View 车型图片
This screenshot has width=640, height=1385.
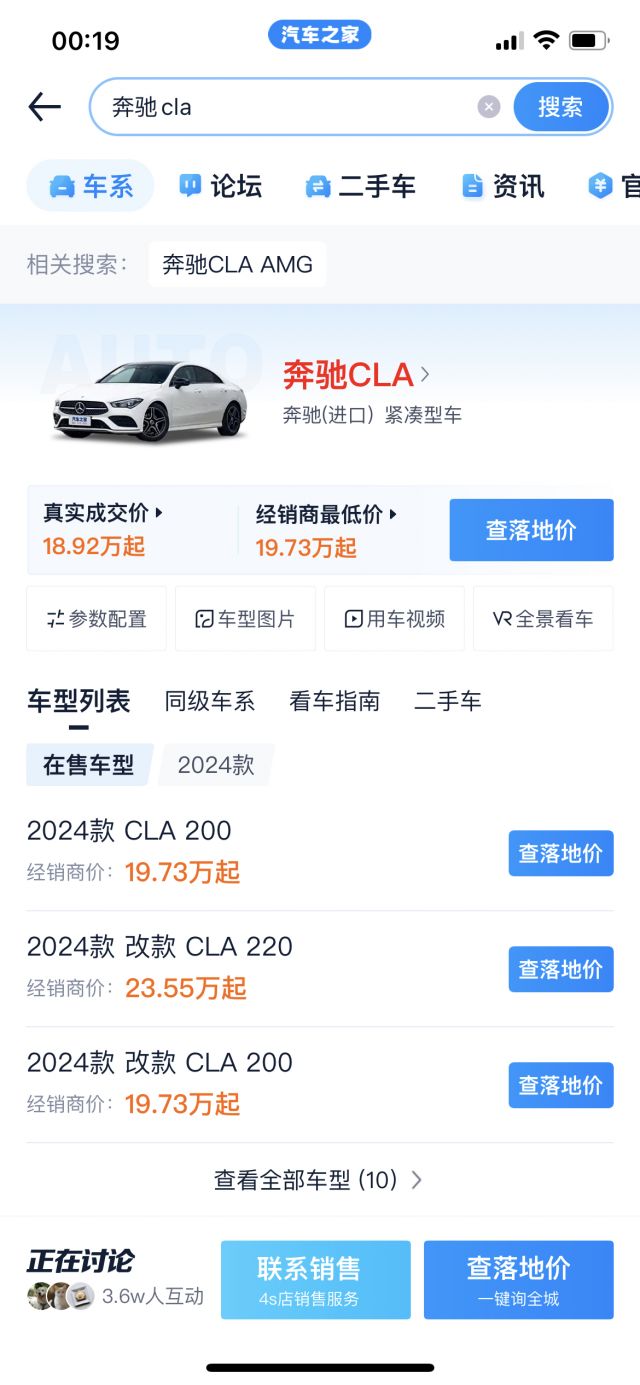tap(245, 619)
